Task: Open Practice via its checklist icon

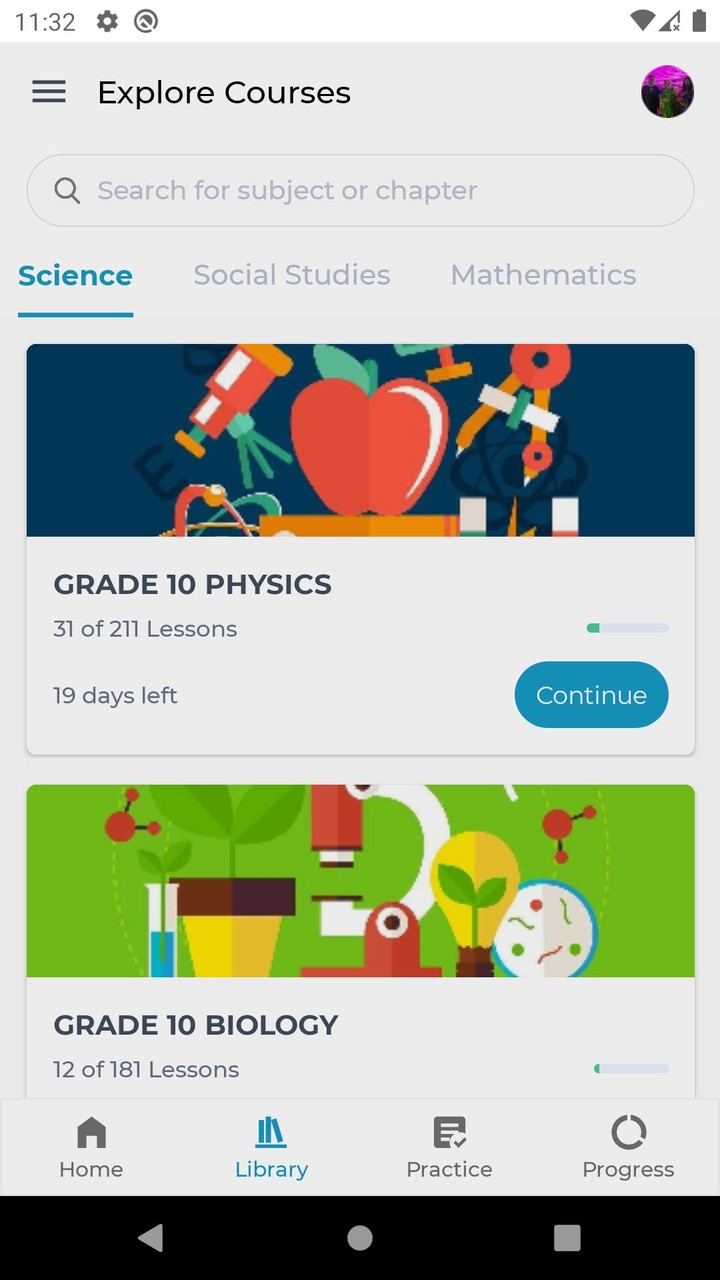Action: (x=449, y=1133)
